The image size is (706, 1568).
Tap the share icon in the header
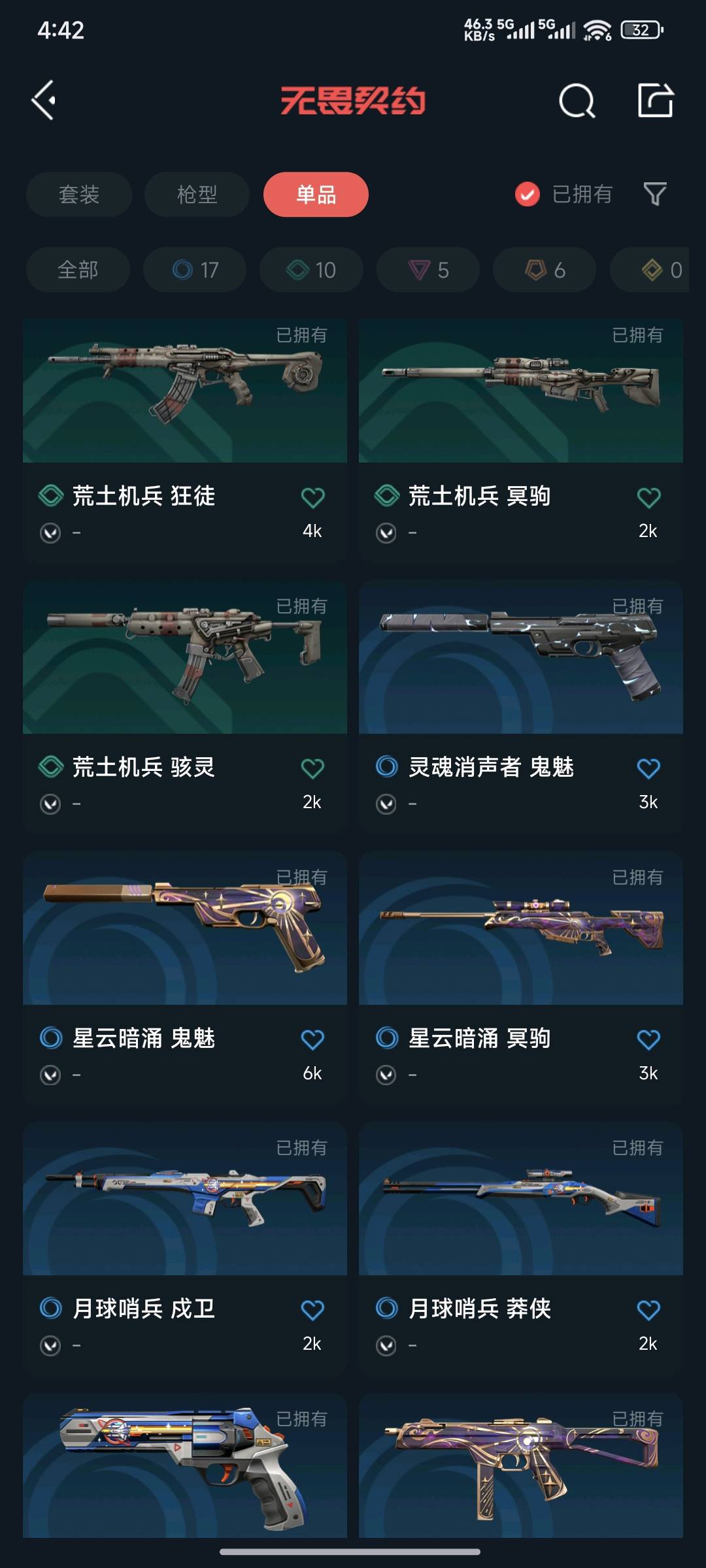[655, 101]
